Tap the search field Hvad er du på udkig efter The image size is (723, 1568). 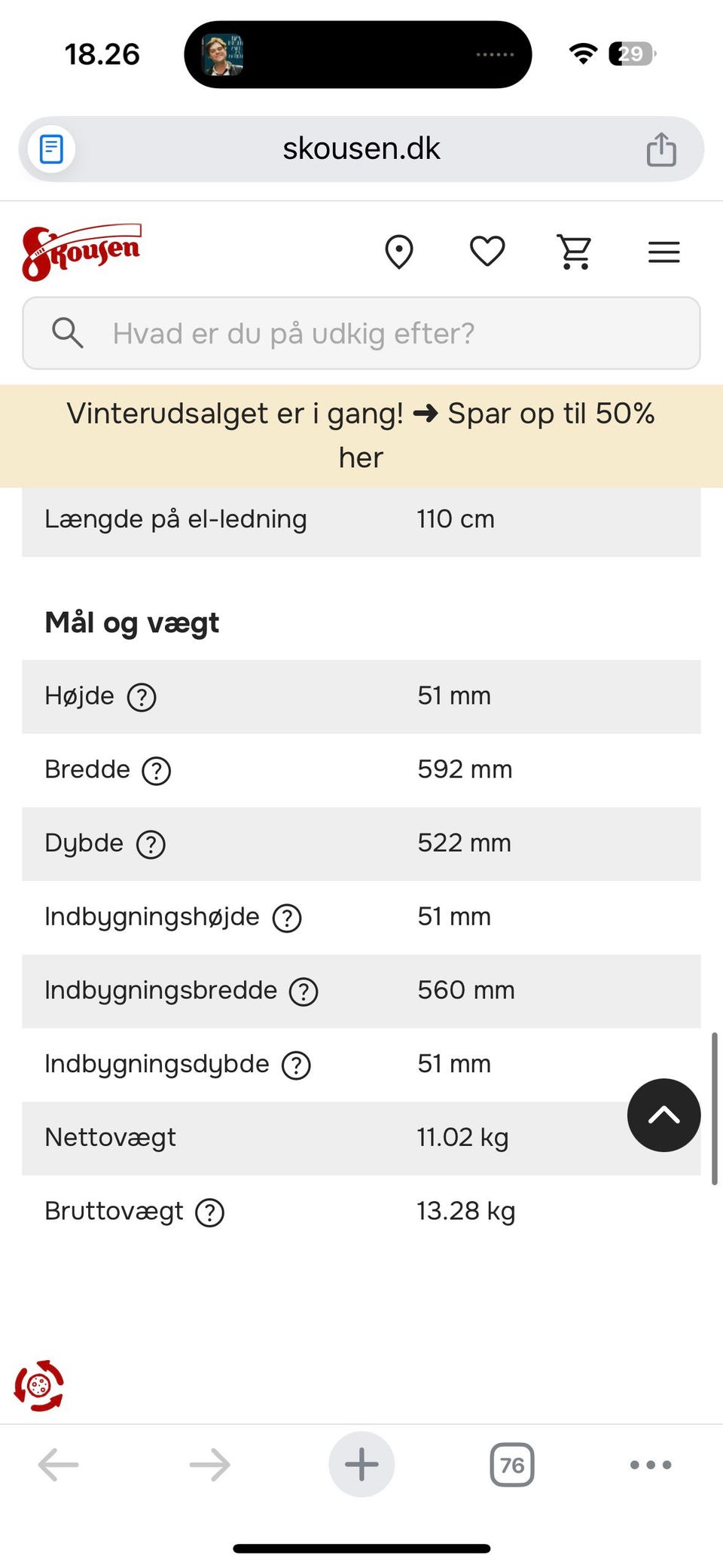tap(361, 332)
